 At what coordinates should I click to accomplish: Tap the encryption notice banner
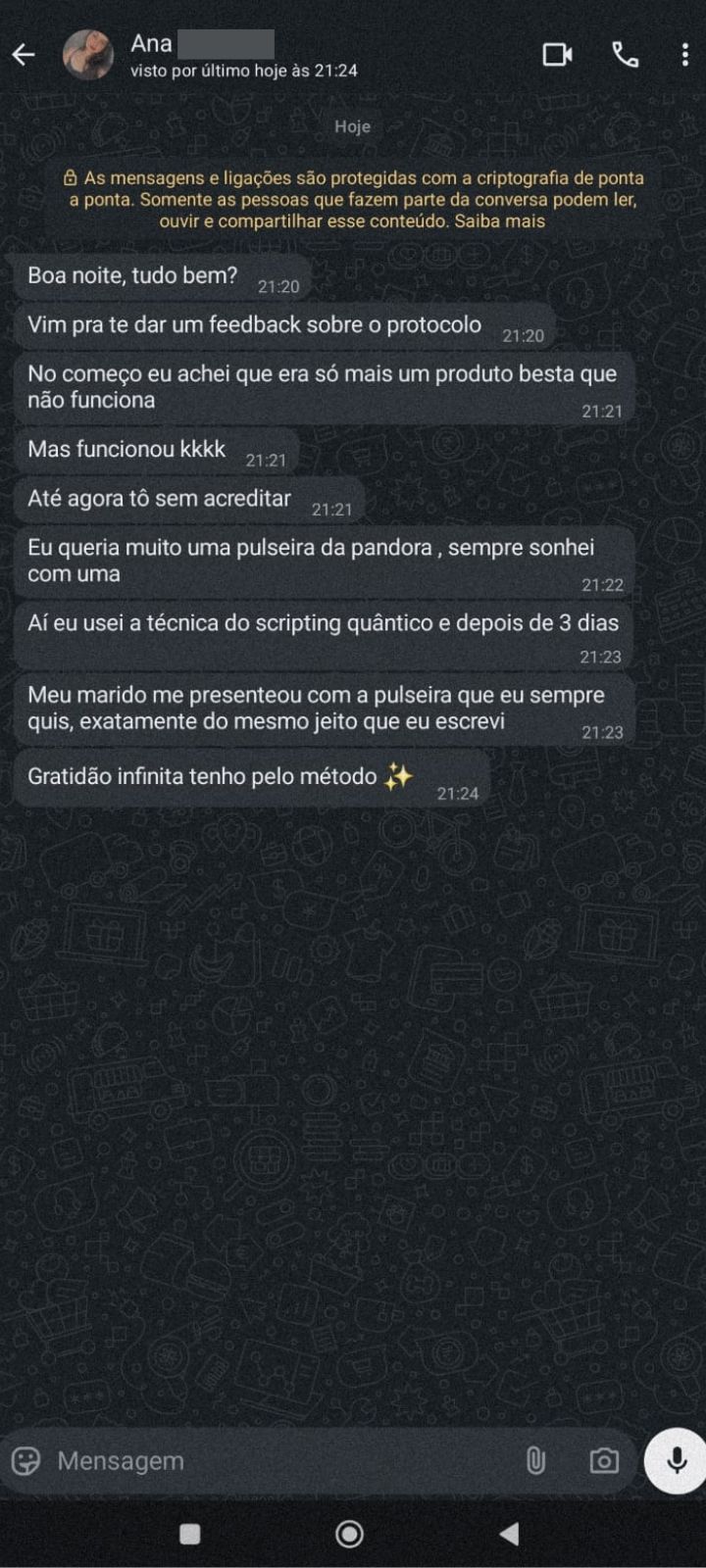[353, 198]
